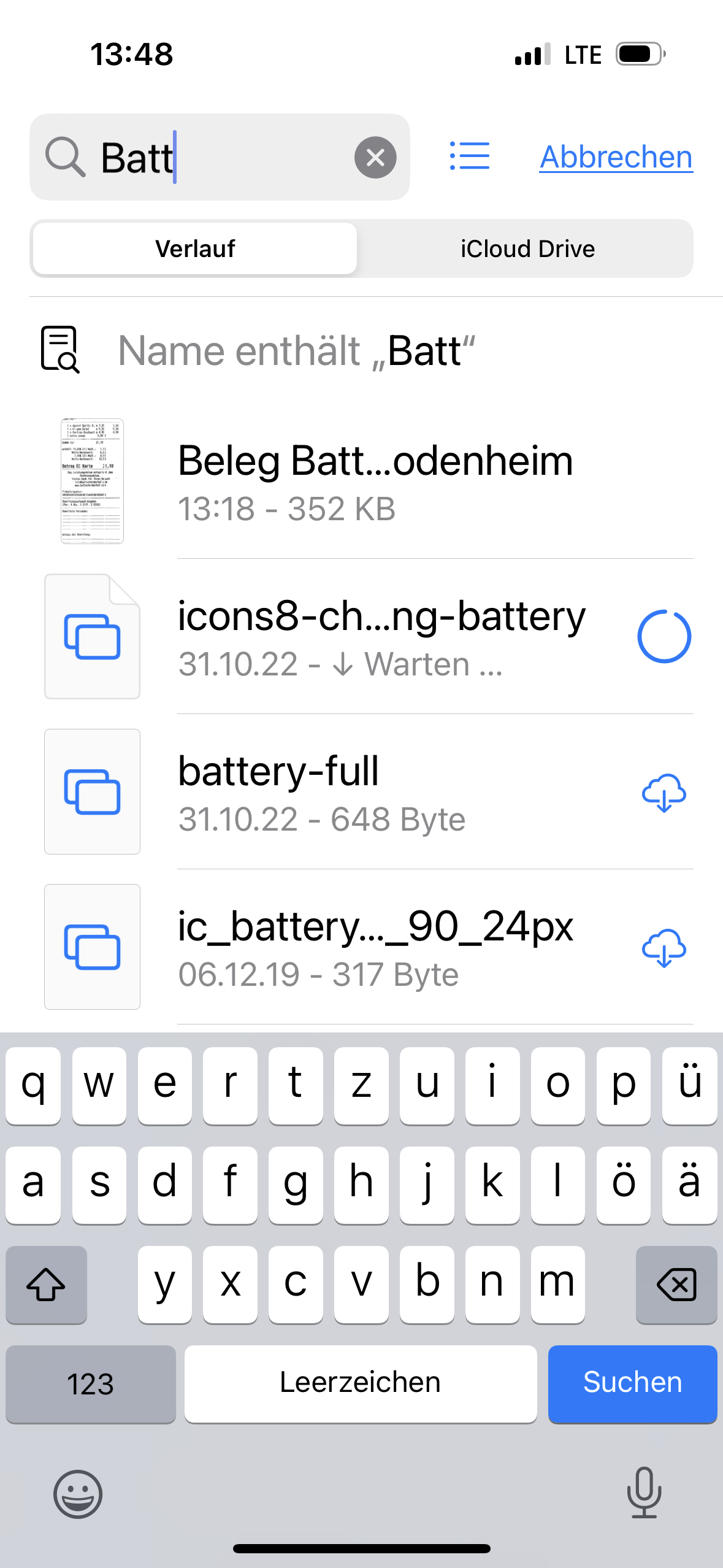
Task: Tap the Suchen key to search
Action: click(632, 1383)
